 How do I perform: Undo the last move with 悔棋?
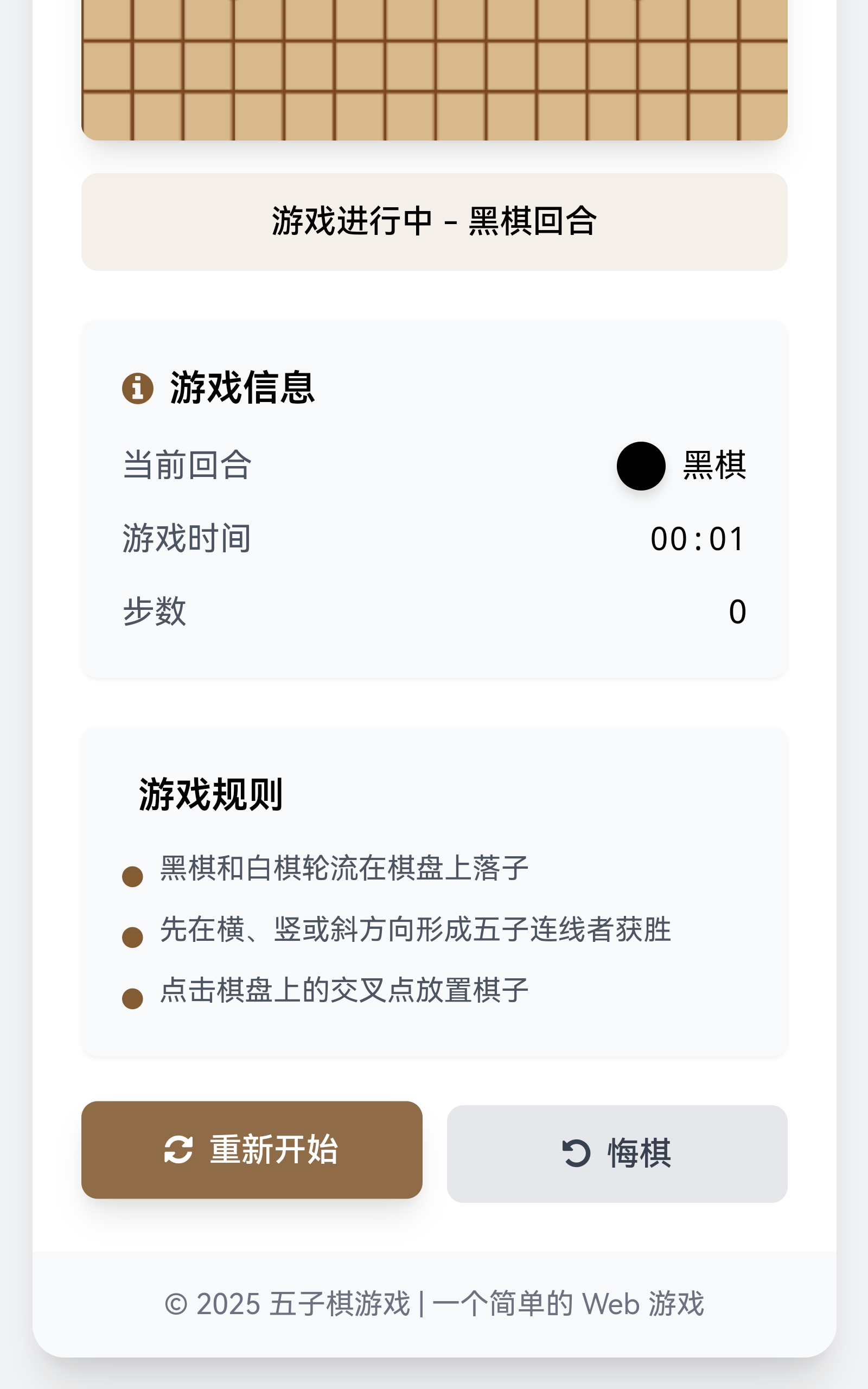coord(617,1154)
